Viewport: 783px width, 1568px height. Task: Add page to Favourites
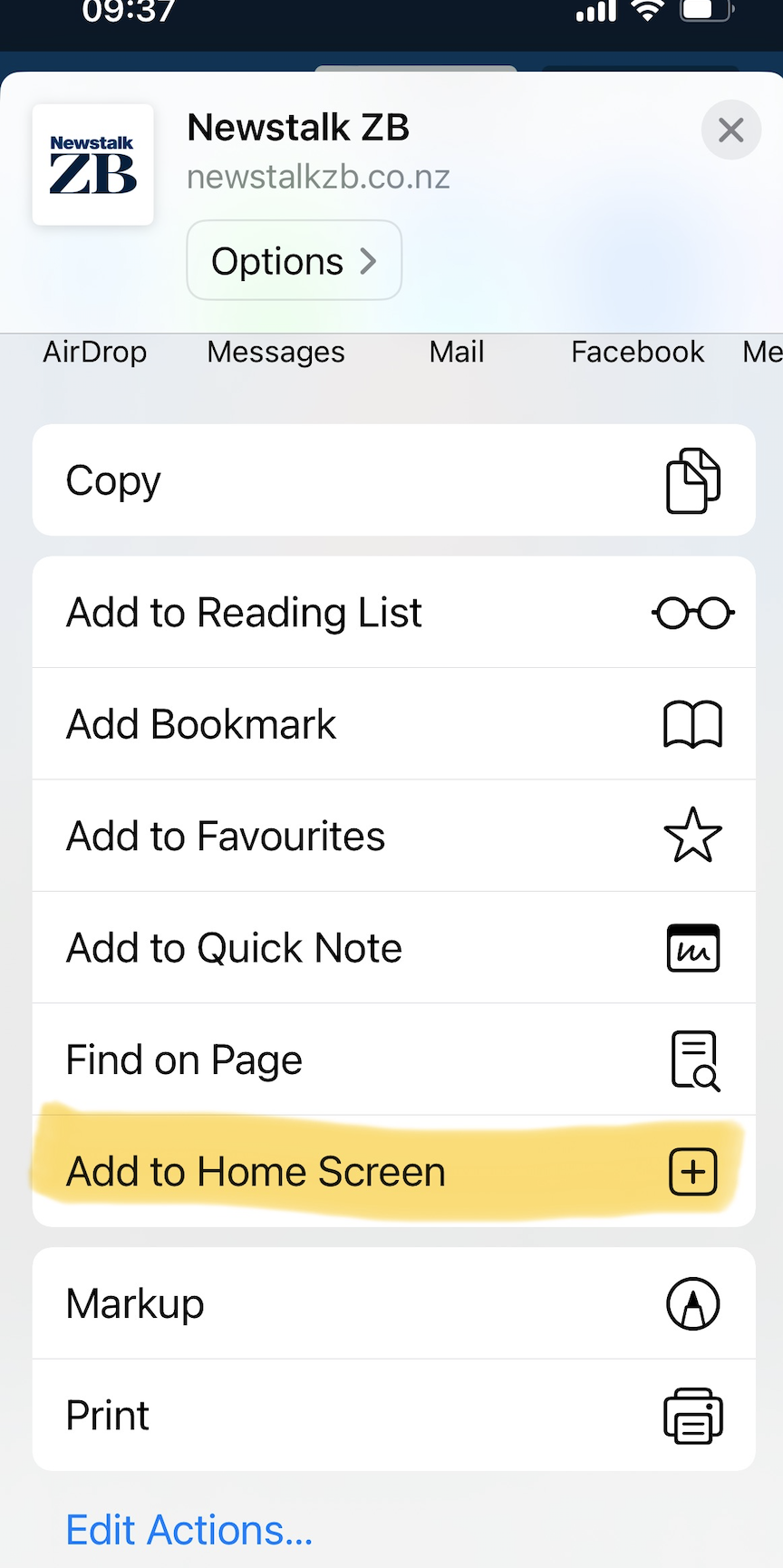click(x=393, y=836)
